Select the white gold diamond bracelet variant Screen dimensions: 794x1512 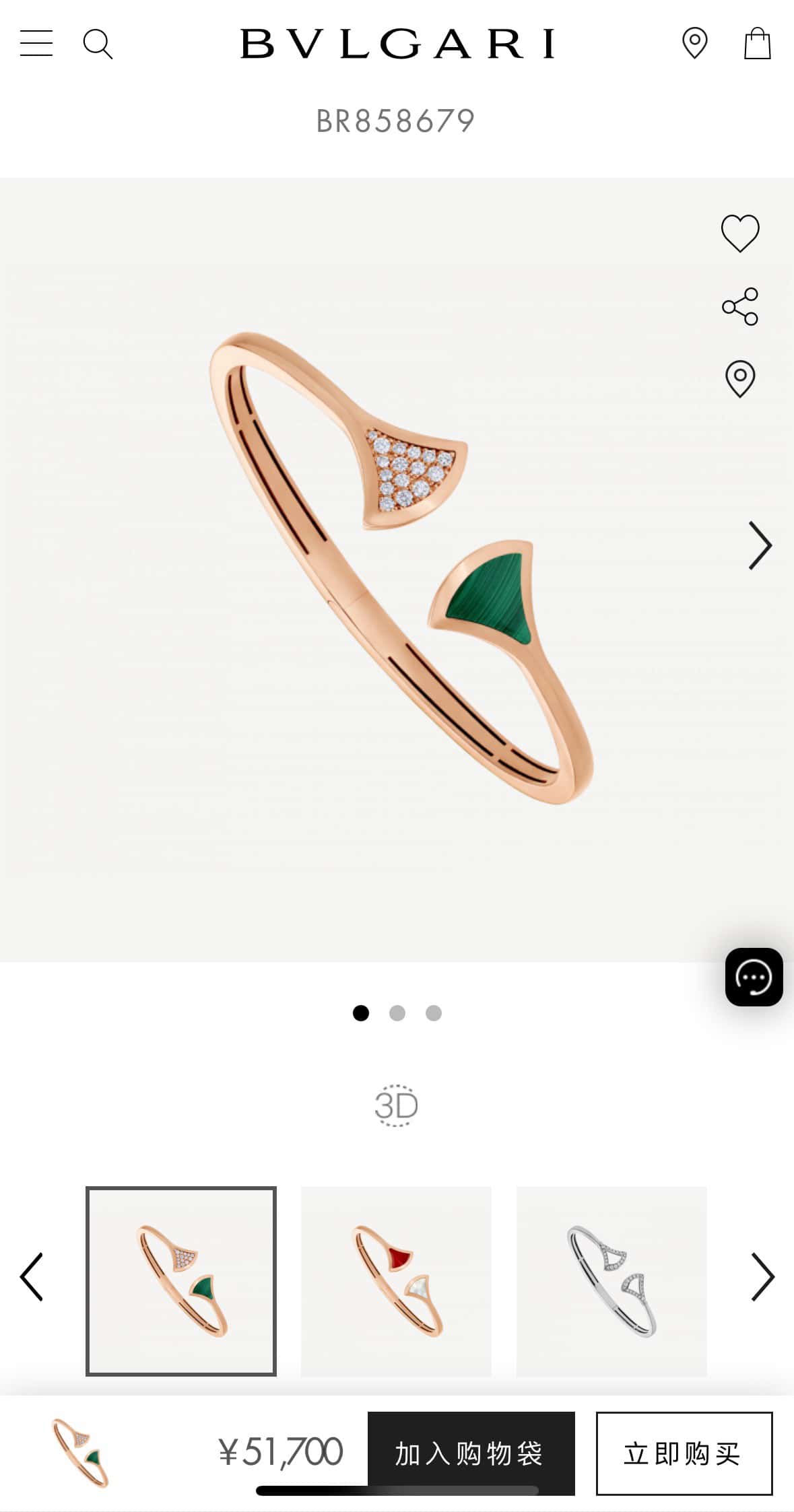coord(611,1281)
